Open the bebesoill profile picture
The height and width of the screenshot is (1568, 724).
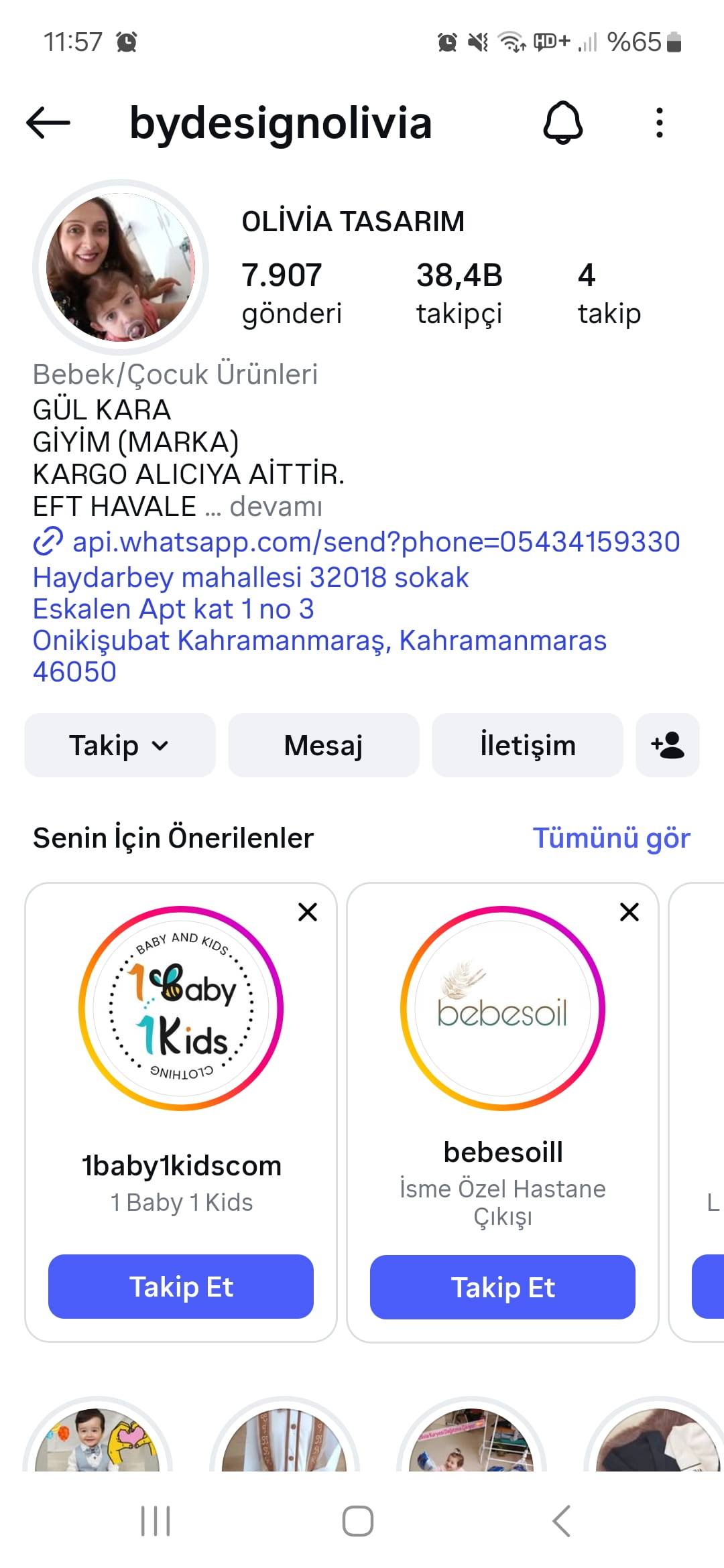click(503, 1008)
